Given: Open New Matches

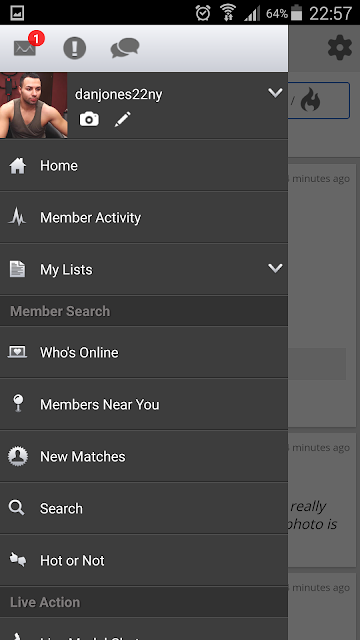Looking at the screenshot, I should click(144, 456).
